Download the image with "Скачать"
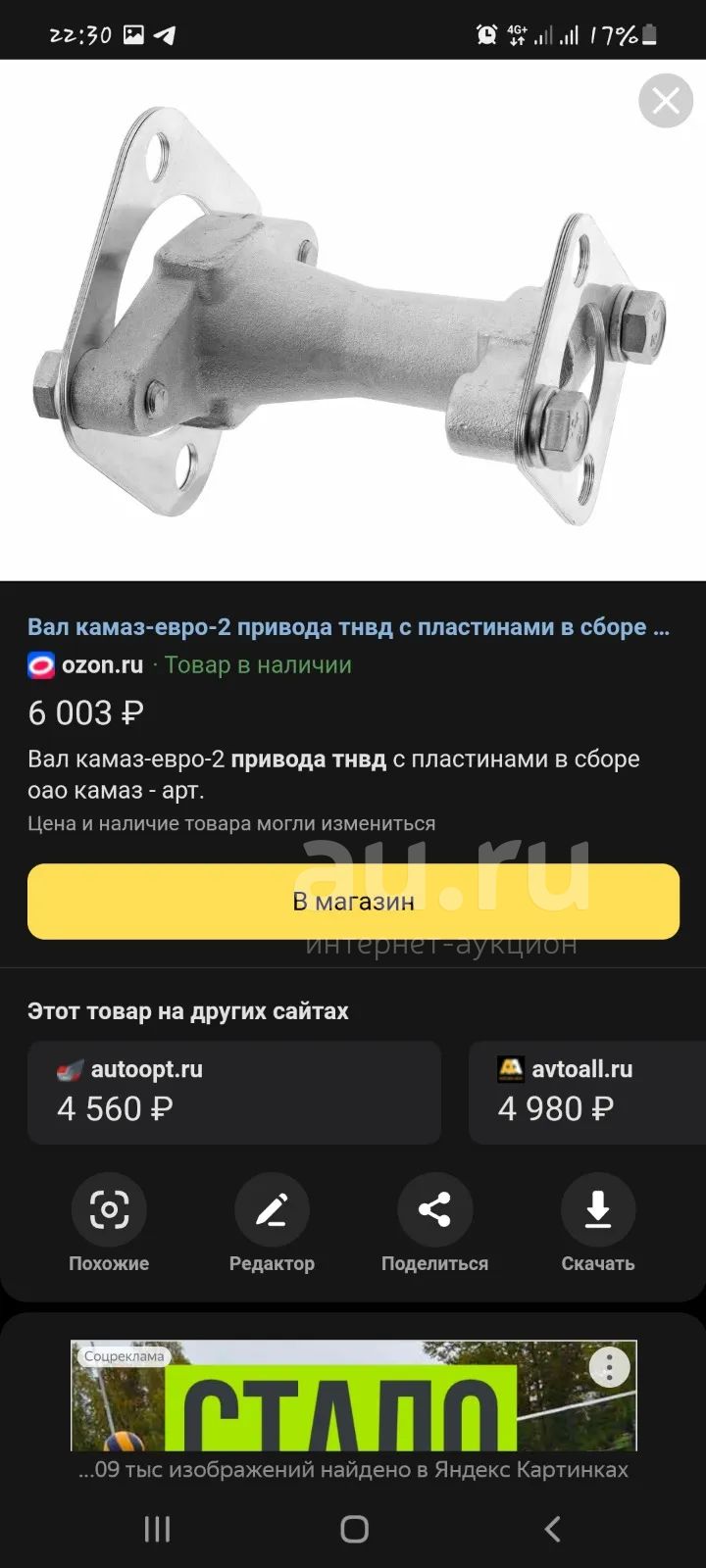706x1568 pixels. point(598,1223)
